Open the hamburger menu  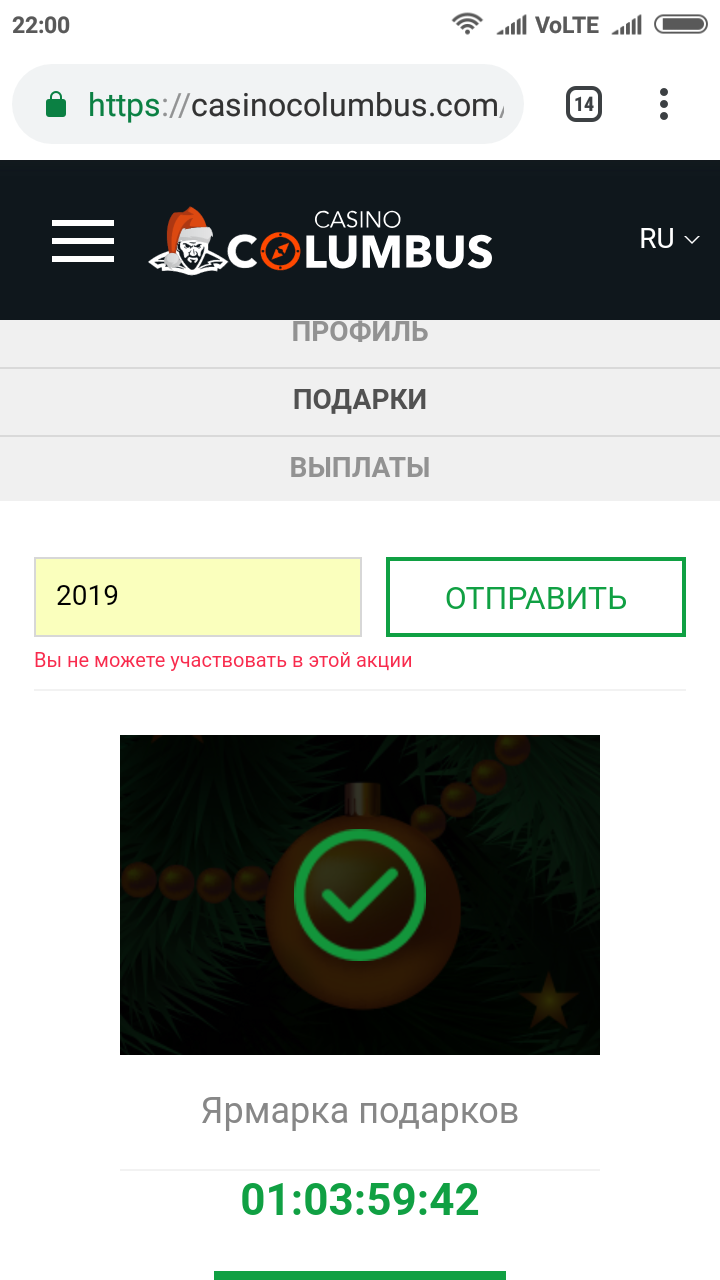(83, 241)
